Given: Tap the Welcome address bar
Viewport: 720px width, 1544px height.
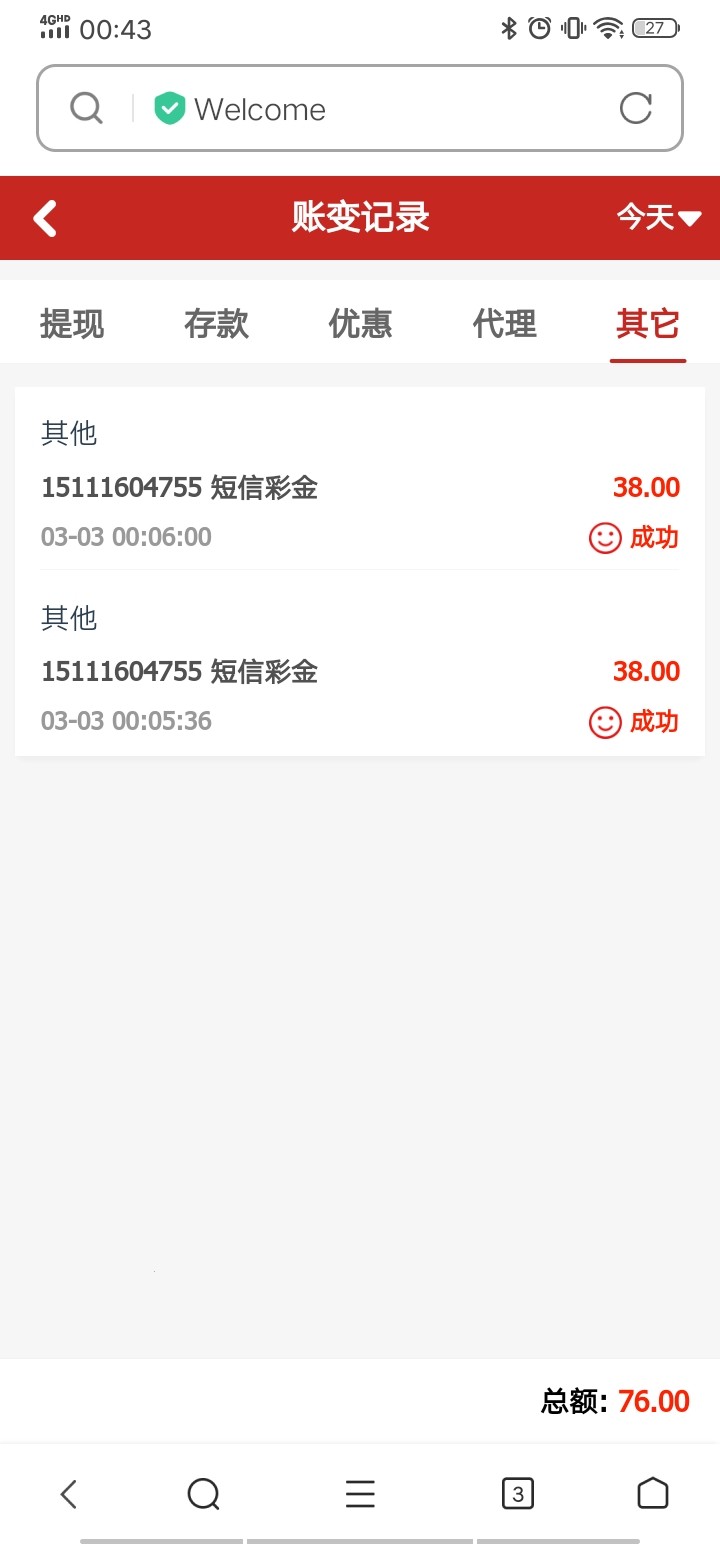Looking at the screenshot, I should pos(360,108).
